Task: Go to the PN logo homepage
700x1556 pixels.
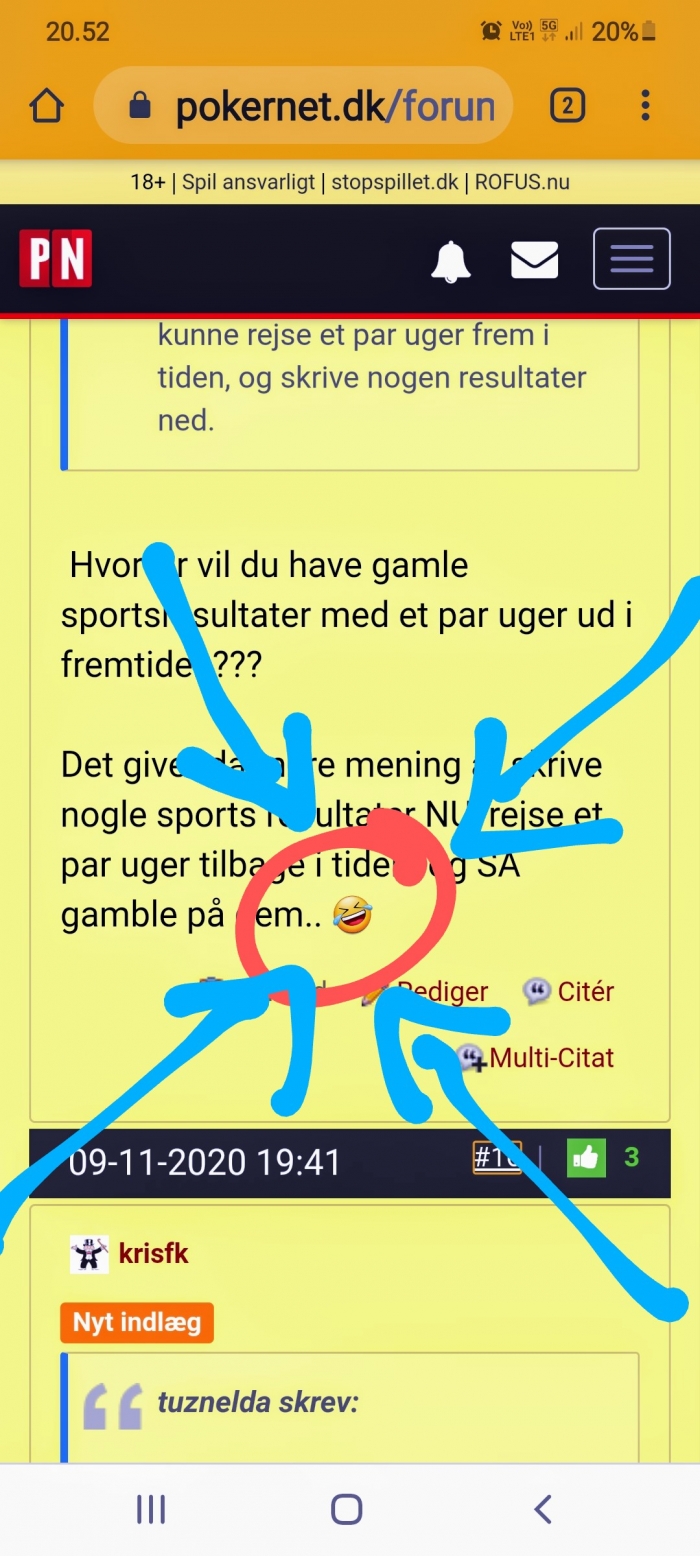Action: [56, 259]
